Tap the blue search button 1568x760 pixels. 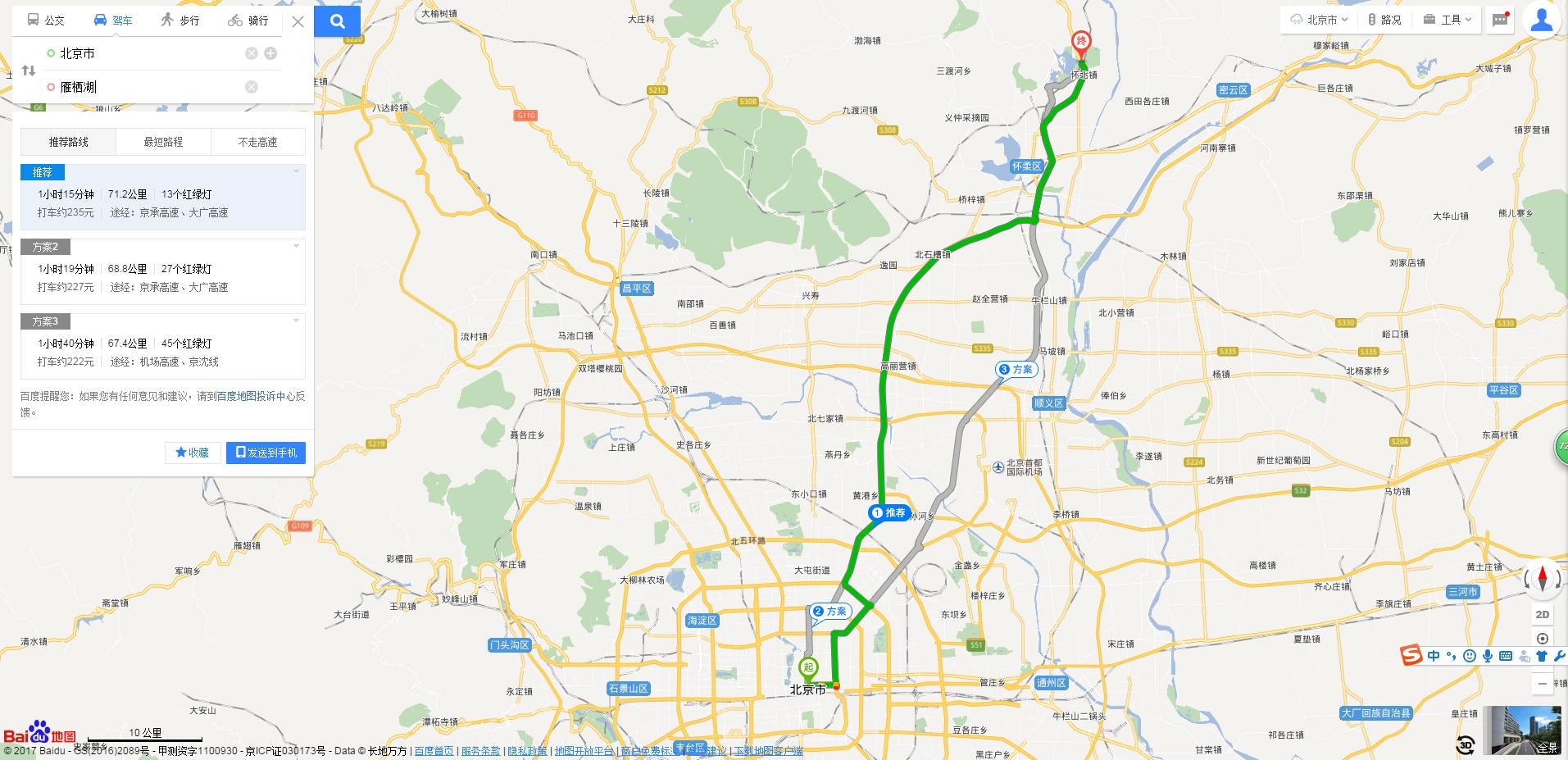click(x=338, y=21)
